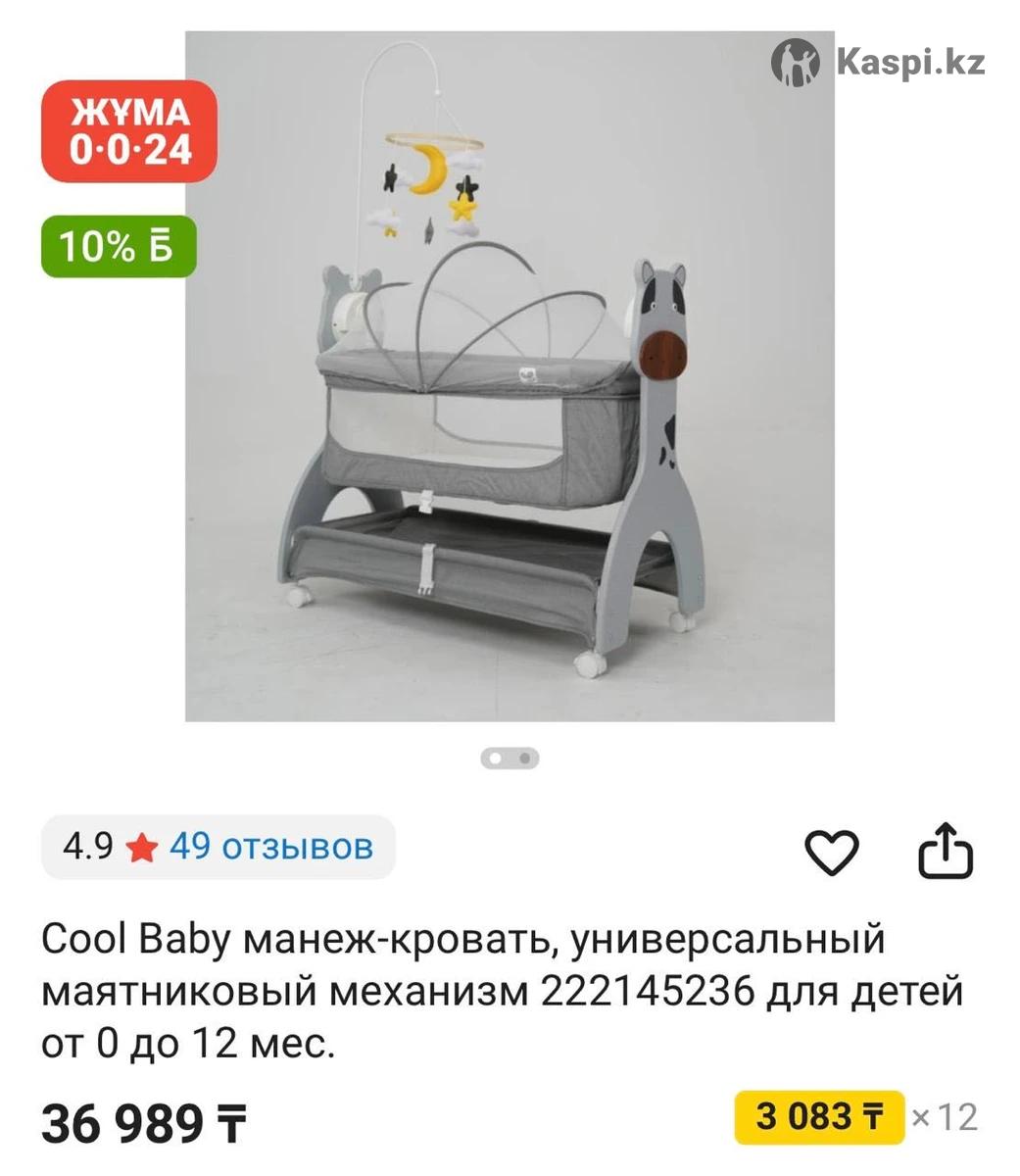The image size is (1020, 1176).
Task: Add the Cool Baby crib to favorites
Action: coord(831,851)
